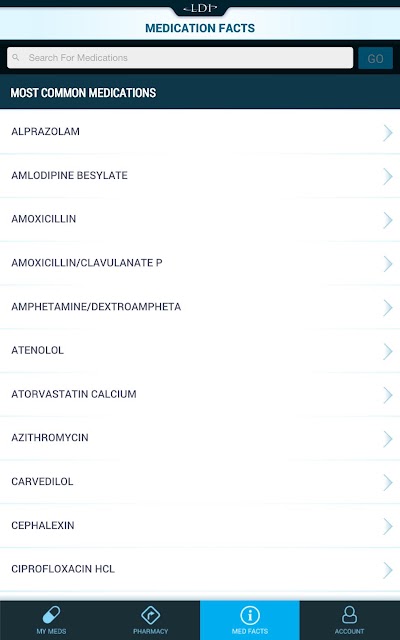The width and height of the screenshot is (400, 640).
Task: Open Alprazolam medication facts
Action: (x=200, y=132)
